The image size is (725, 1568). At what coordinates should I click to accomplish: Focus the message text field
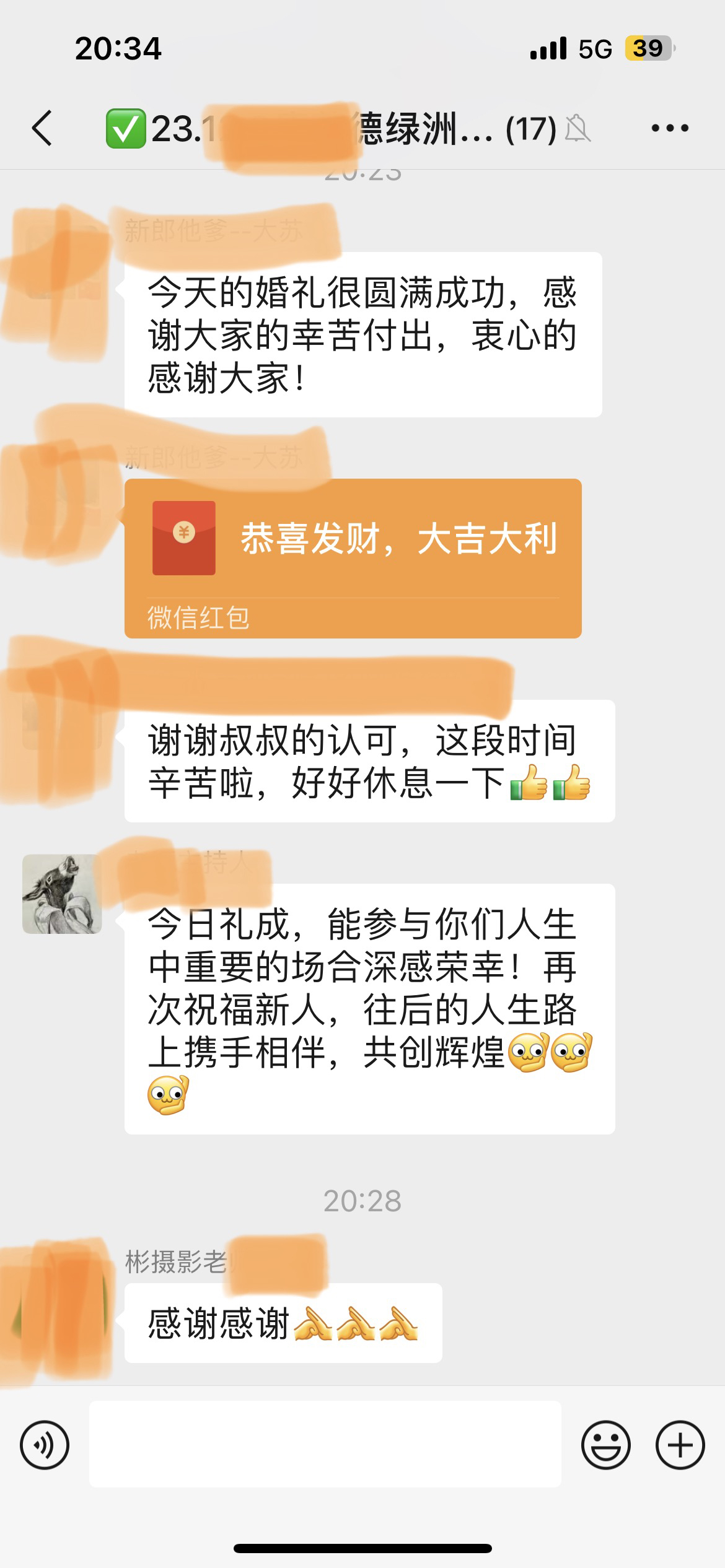pyautogui.click(x=325, y=1444)
